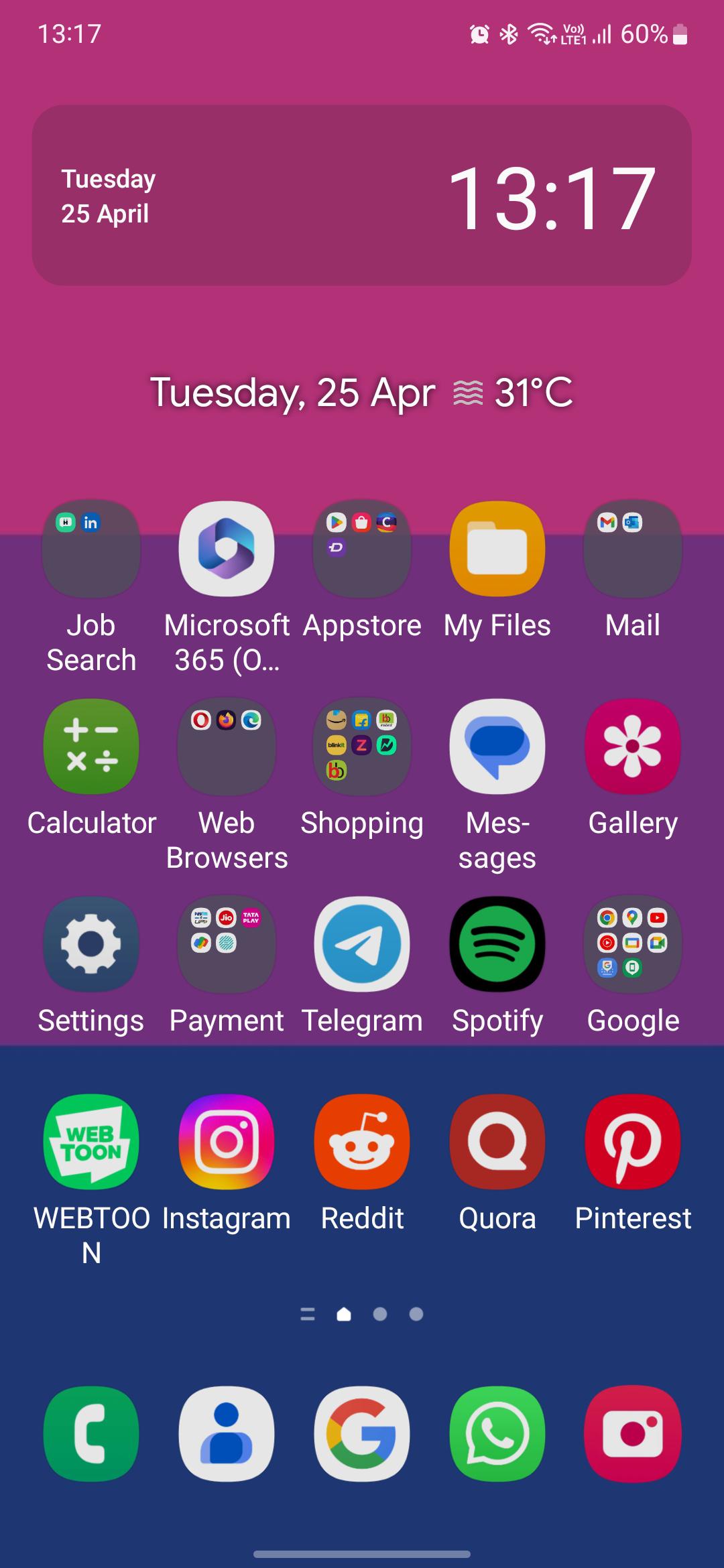Open the Calculator
This screenshot has width=724, height=1568.
point(90,746)
